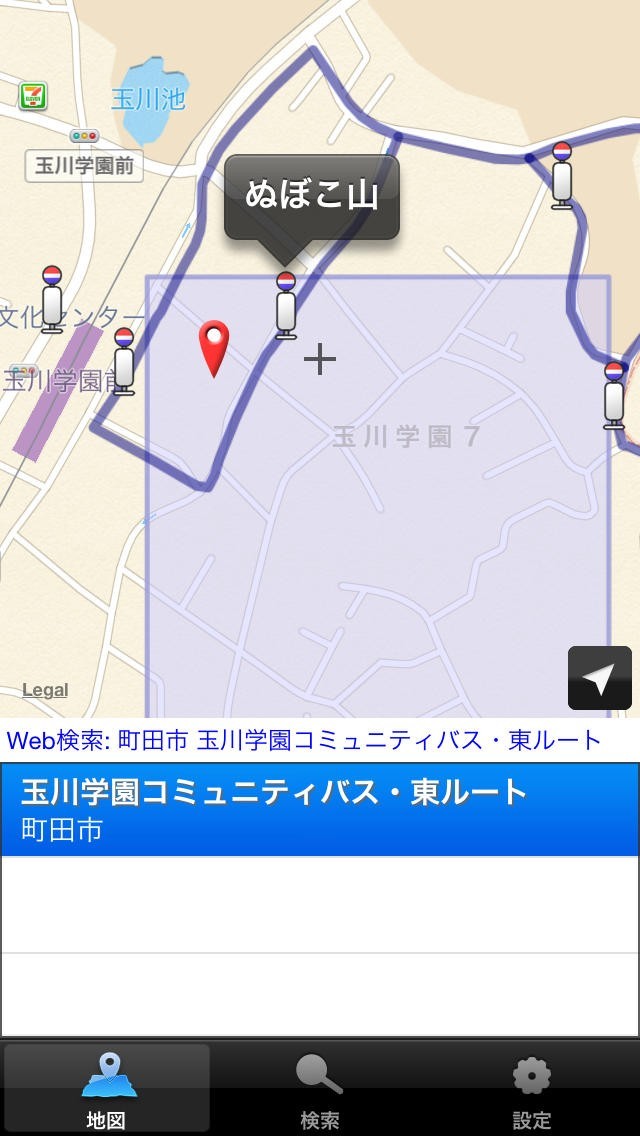Select 玉川学園コミュニティバス・東ルート row
The width and height of the screenshot is (640, 1136).
click(x=319, y=809)
